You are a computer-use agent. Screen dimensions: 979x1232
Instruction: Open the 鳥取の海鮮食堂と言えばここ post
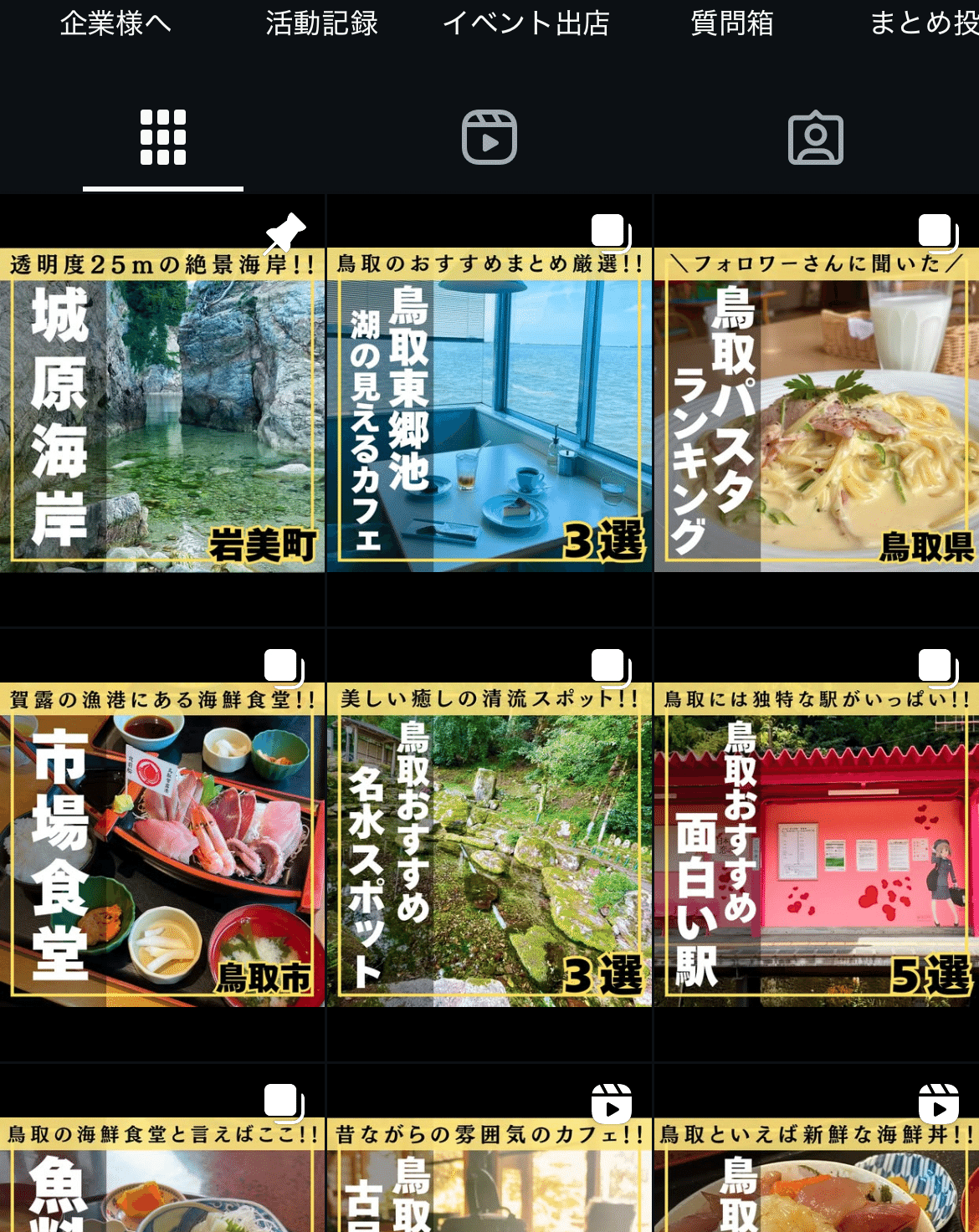click(x=162, y=1171)
